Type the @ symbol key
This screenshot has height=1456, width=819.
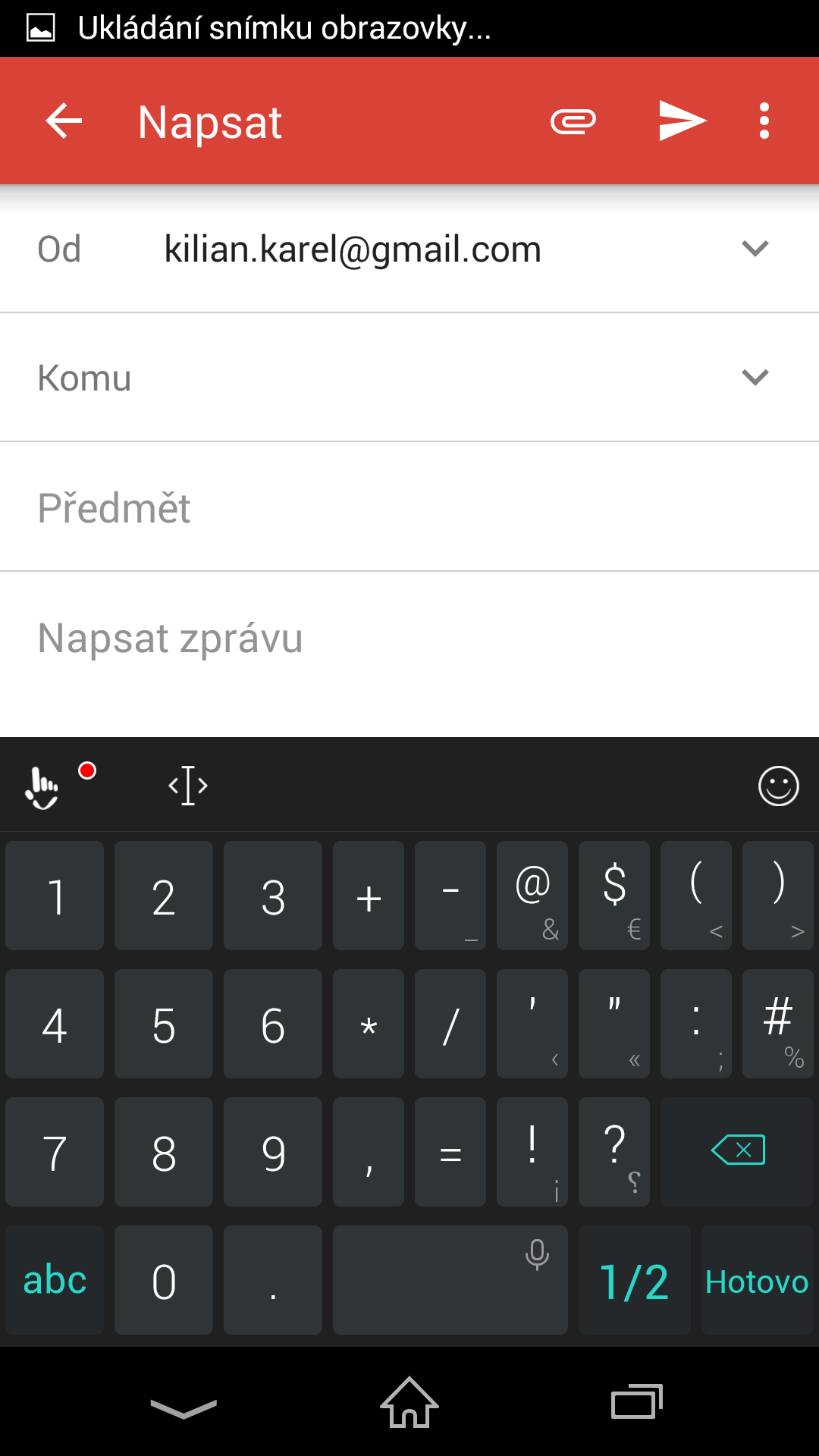click(x=532, y=895)
